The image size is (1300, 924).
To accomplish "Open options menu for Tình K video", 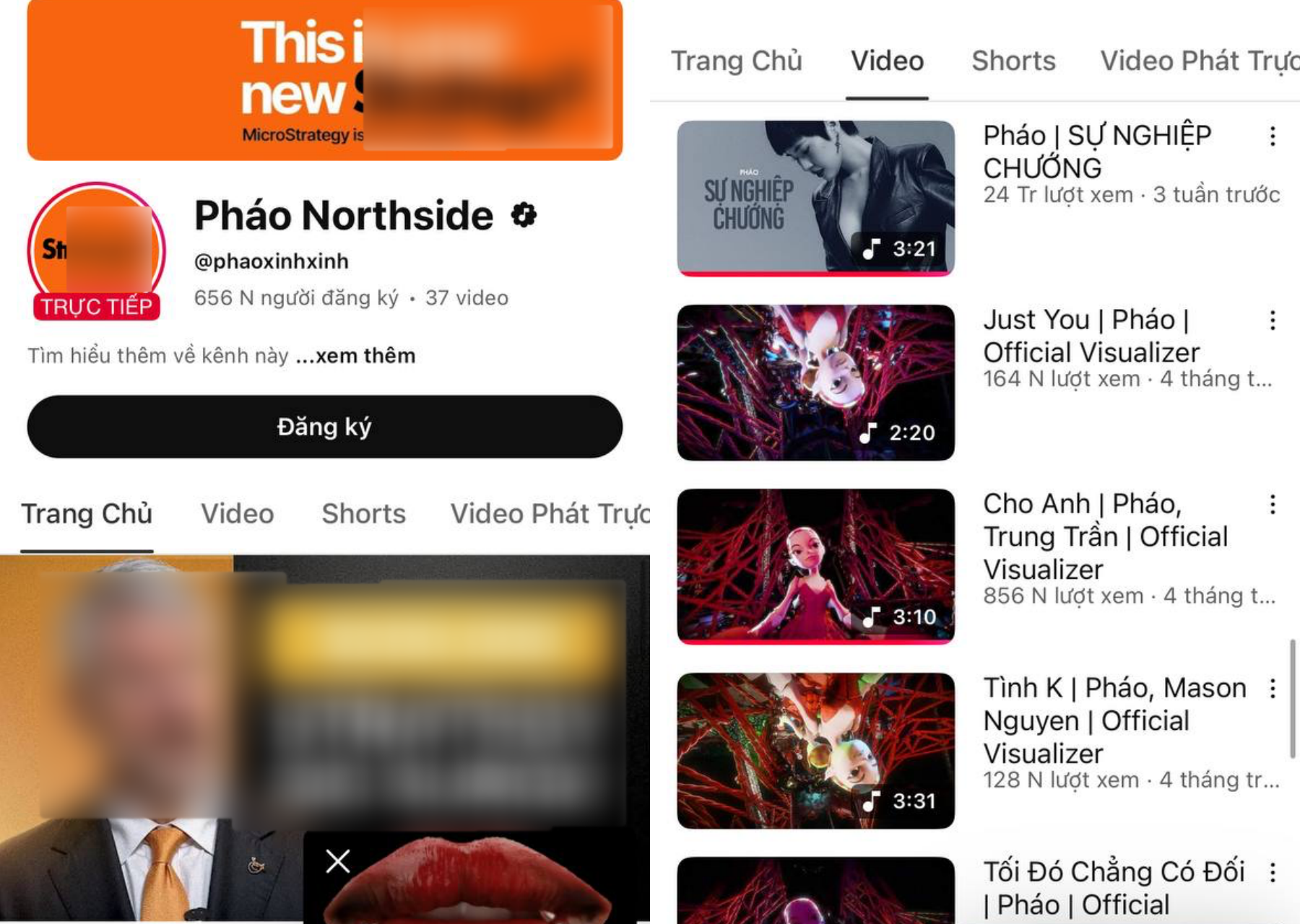I will click(x=1273, y=689).
